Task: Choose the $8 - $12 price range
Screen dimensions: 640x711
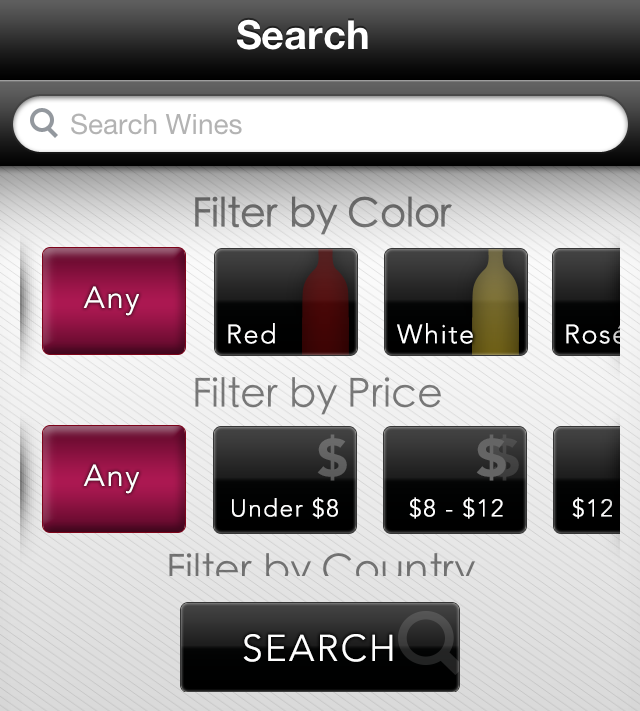Action: pos(455,479)
